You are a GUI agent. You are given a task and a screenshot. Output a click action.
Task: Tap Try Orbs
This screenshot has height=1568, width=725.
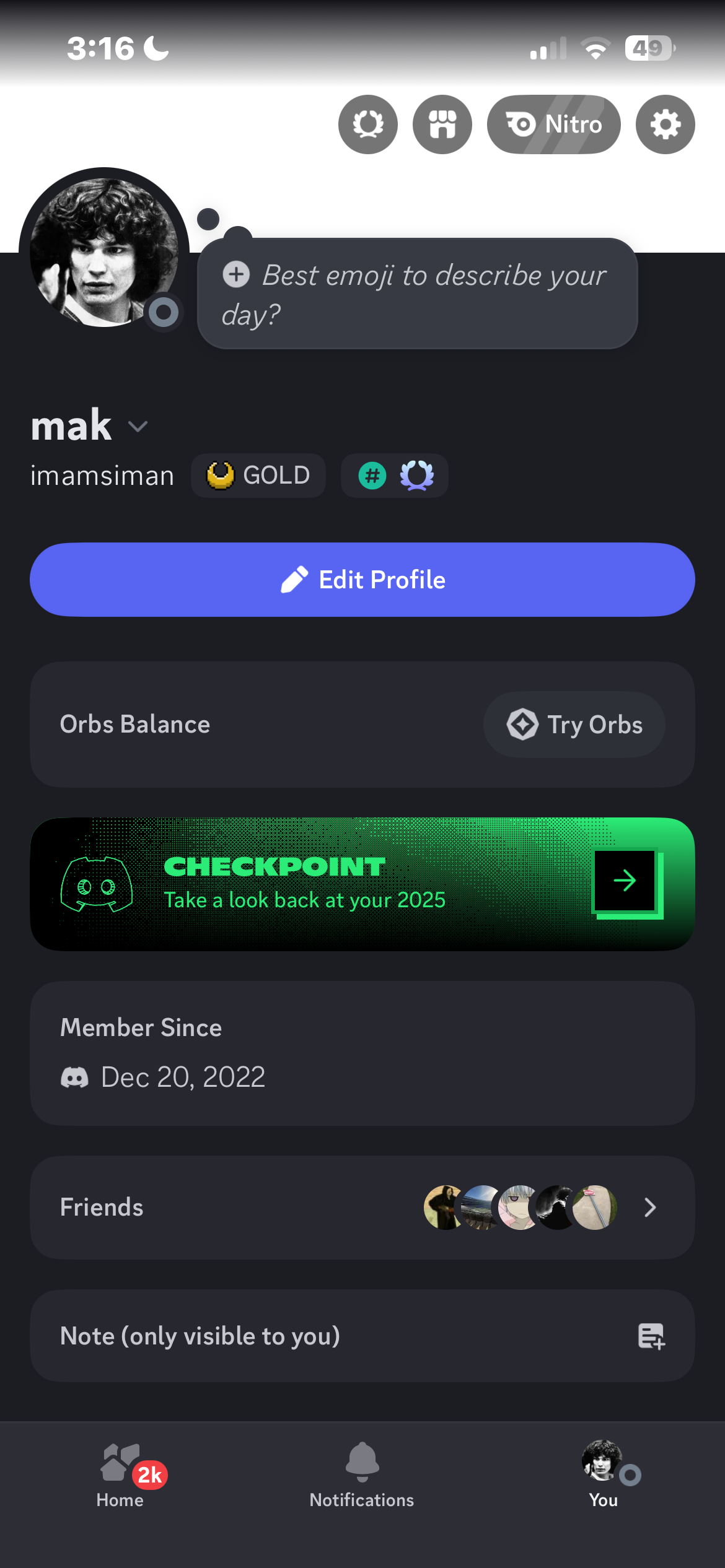574,725
